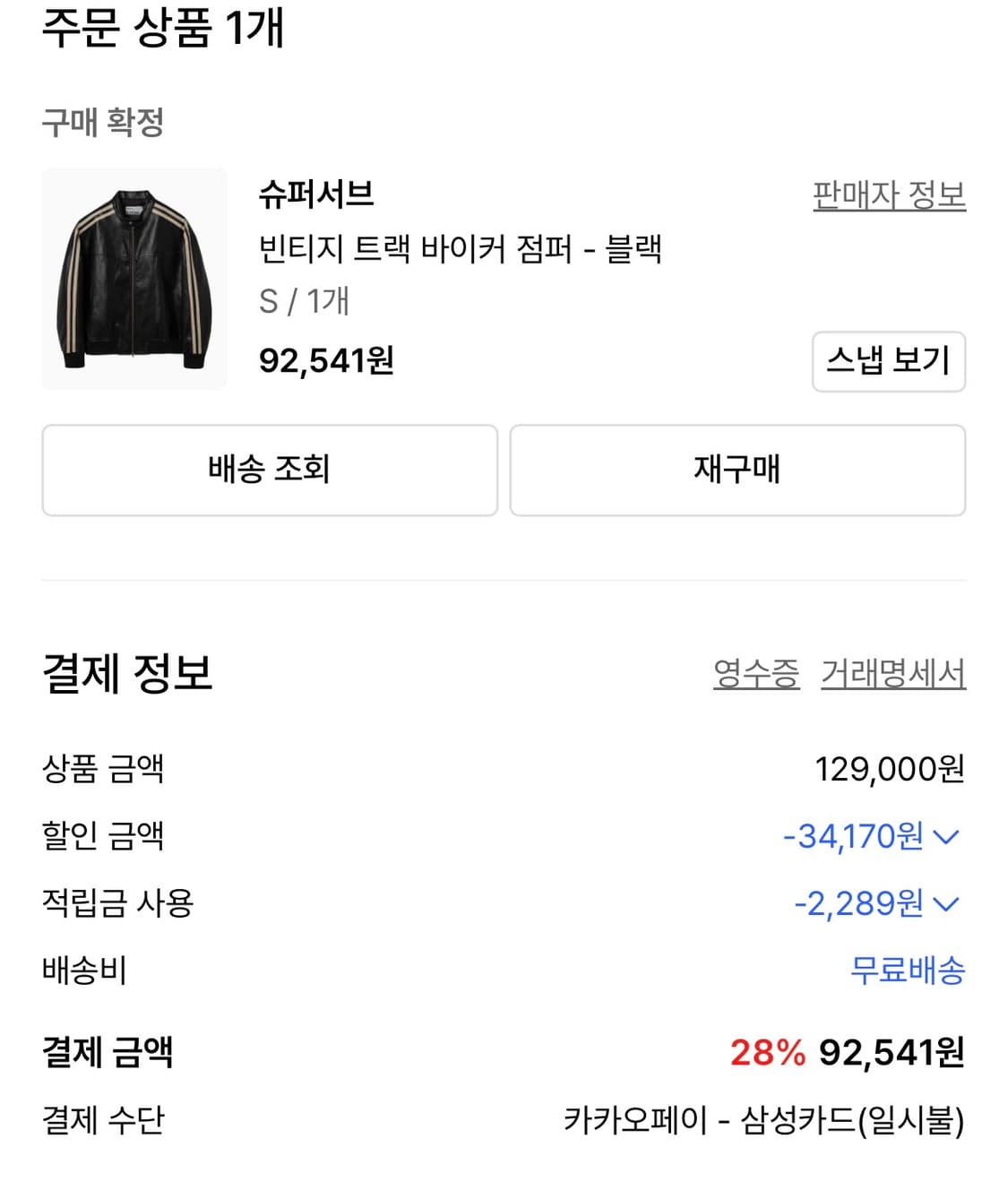Click the 무료배송 free shipping label
1008x1182 pixels.
pyautogui.click(x=906, y=970)
